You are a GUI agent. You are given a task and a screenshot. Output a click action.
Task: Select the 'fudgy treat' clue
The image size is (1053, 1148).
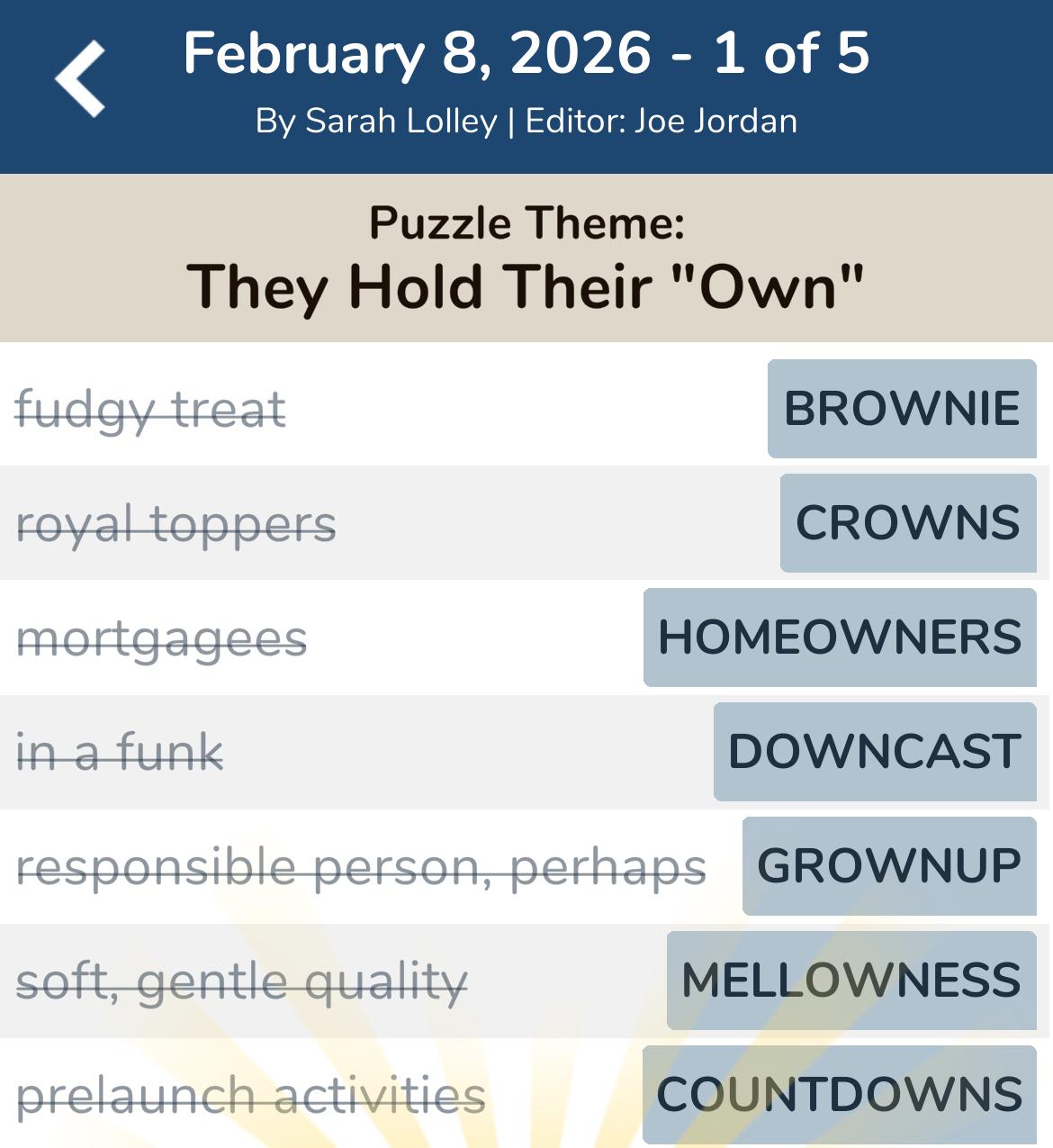tap(152, 408)
